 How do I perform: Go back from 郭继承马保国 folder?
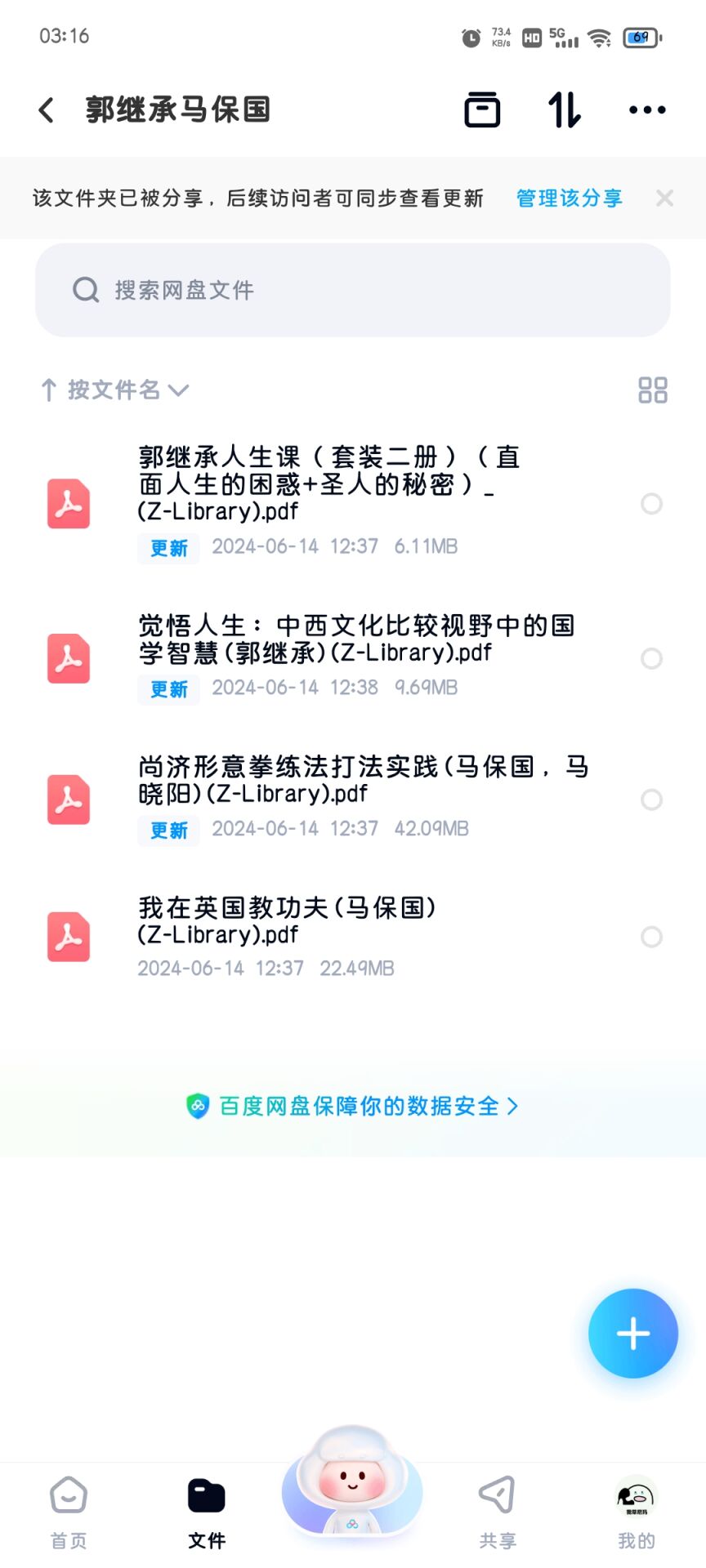(x=47, y=109)
